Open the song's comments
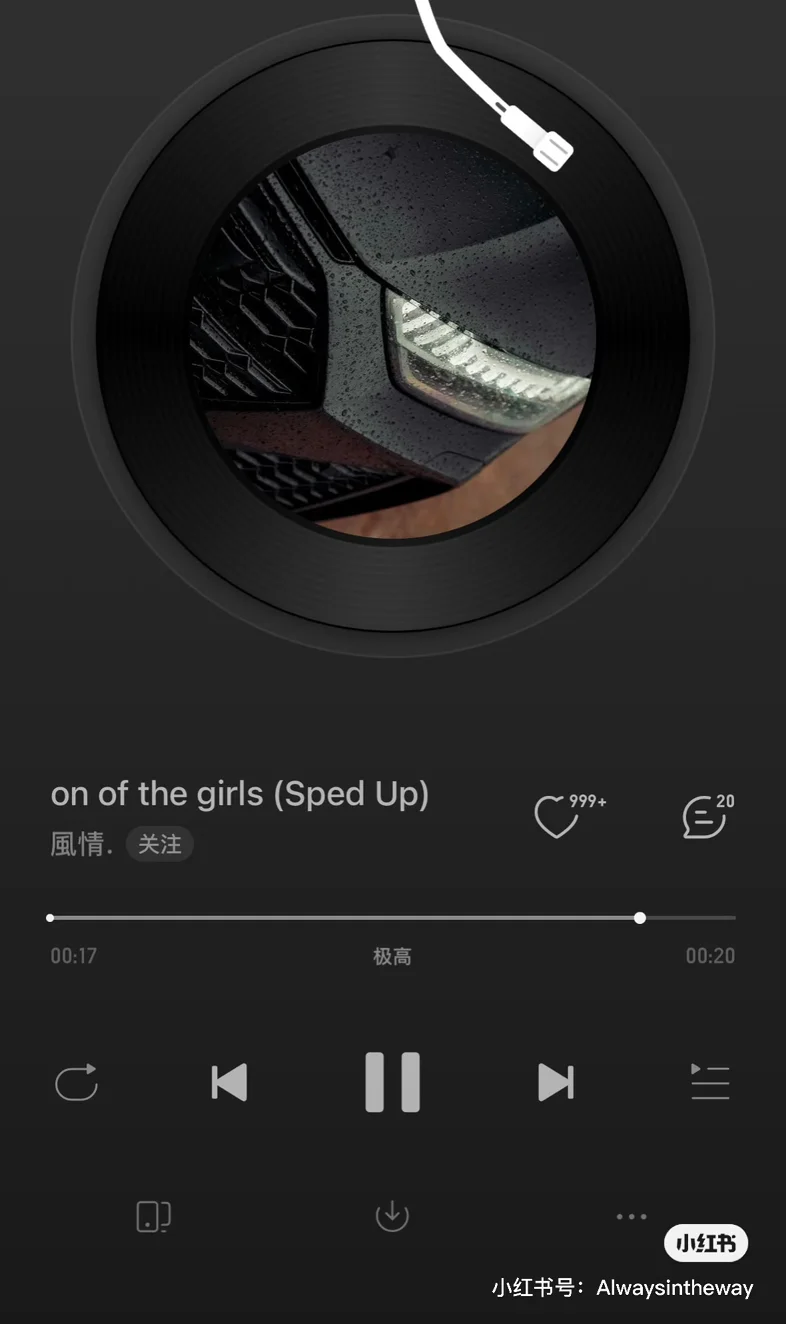 point(704,817)
